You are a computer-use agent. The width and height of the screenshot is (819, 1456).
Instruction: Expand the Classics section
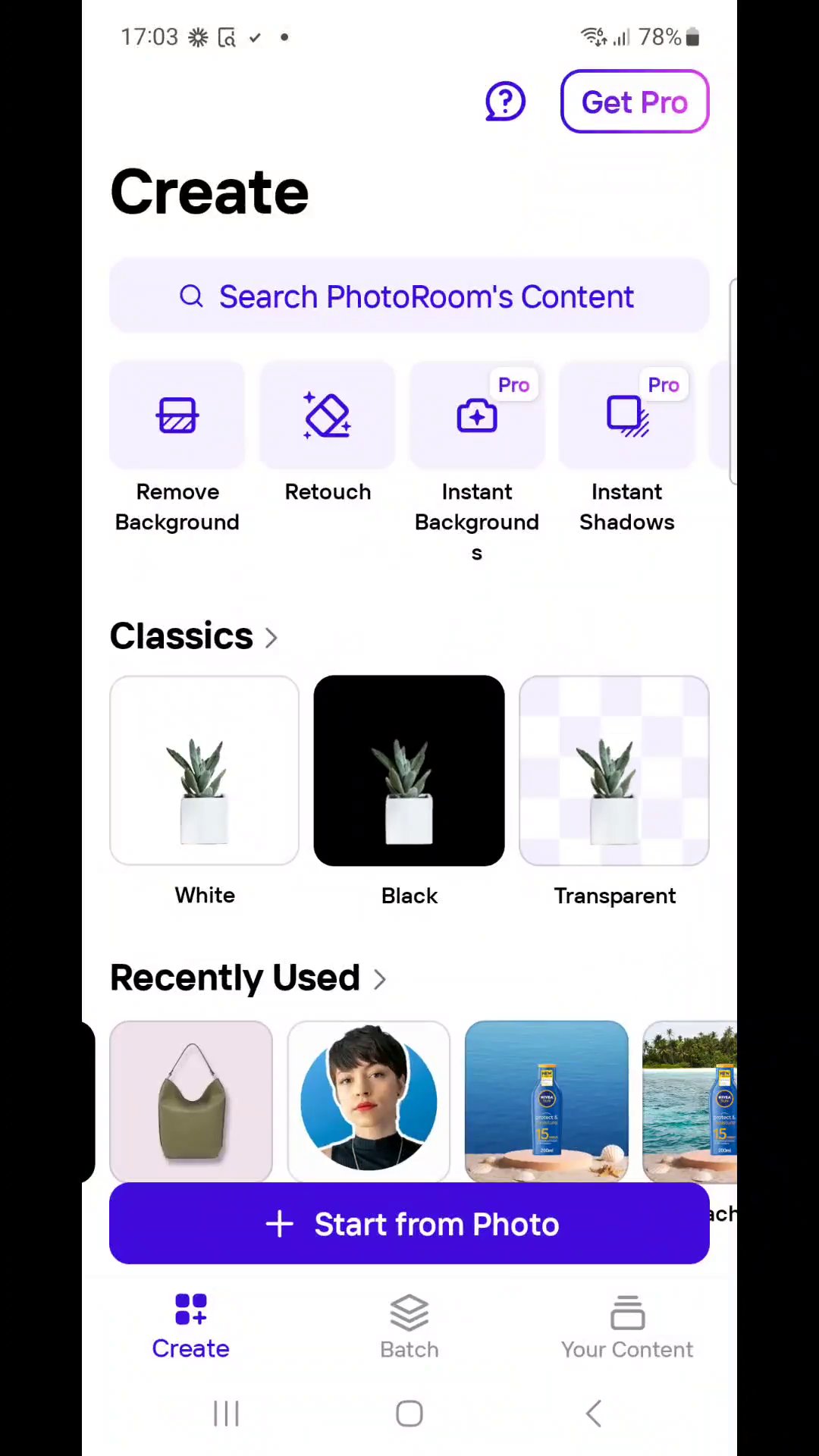[x=194, y=636]
